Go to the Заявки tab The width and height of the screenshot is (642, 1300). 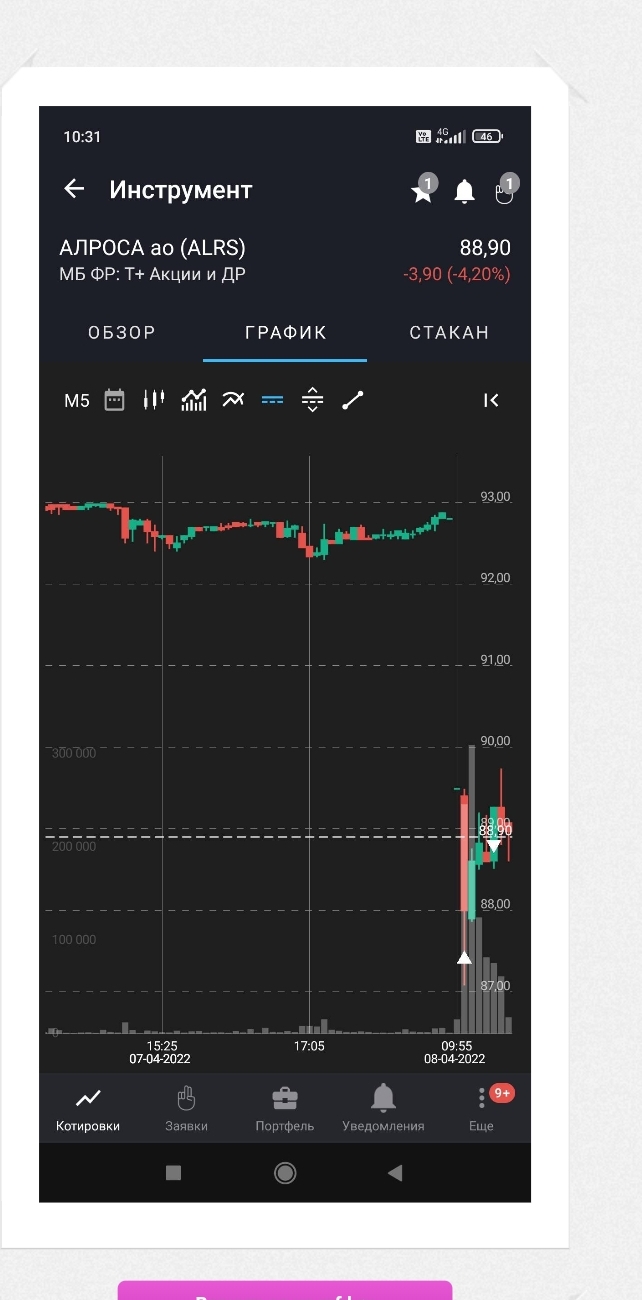tap(186, 1109)
